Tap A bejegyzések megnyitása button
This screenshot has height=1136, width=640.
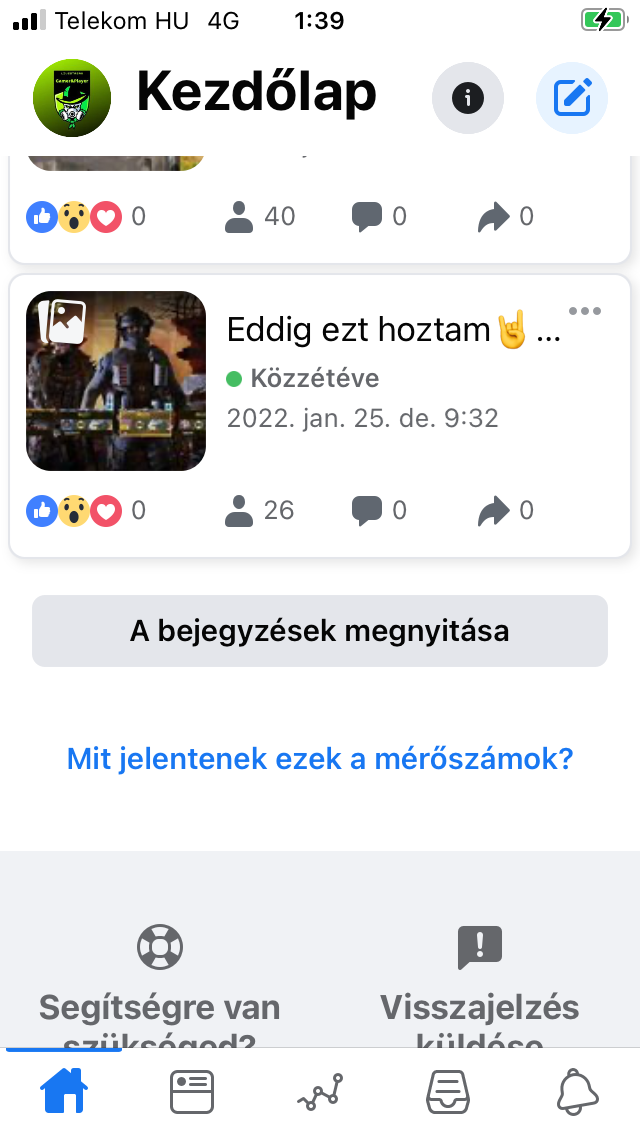[x=320, y=631]
